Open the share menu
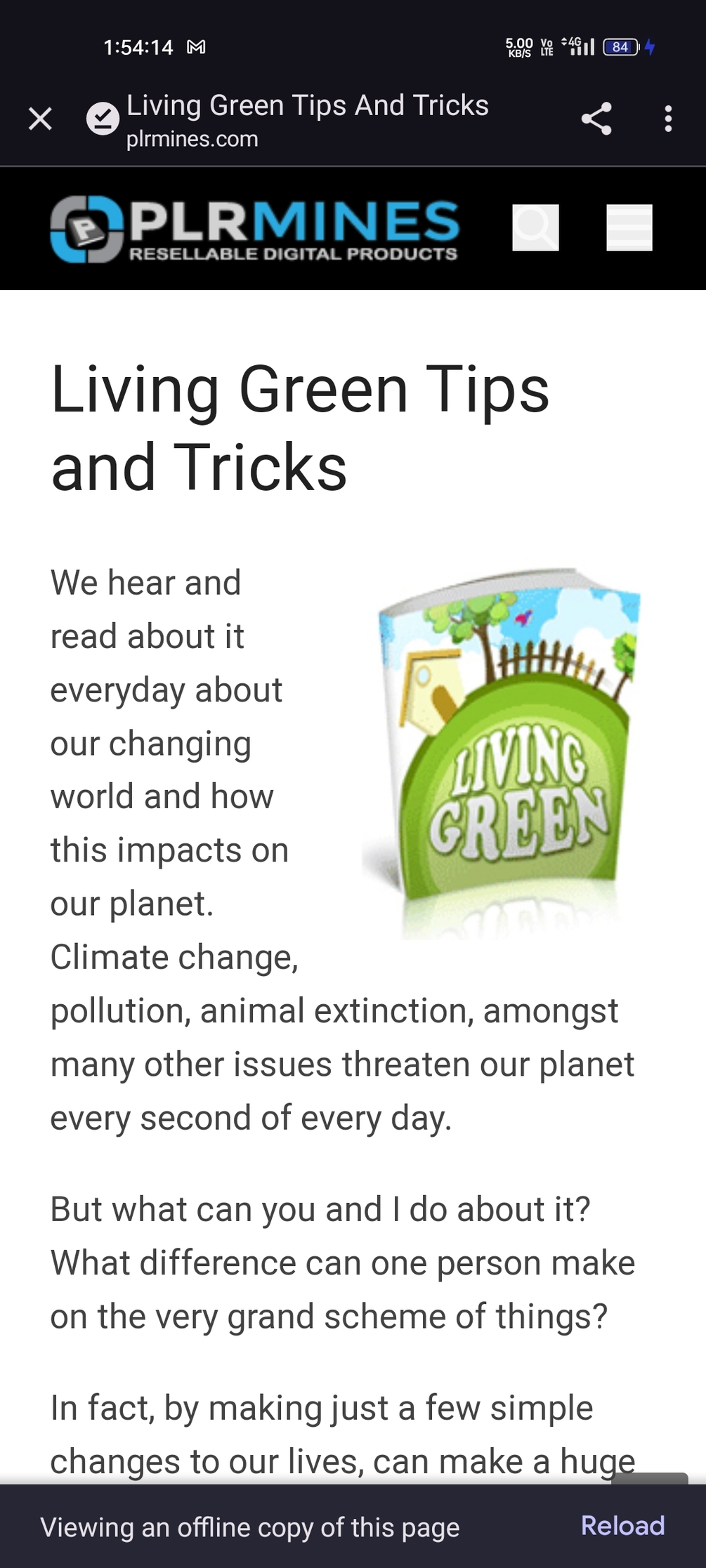The image size is (706, 1568). click(x=596, y=118)
